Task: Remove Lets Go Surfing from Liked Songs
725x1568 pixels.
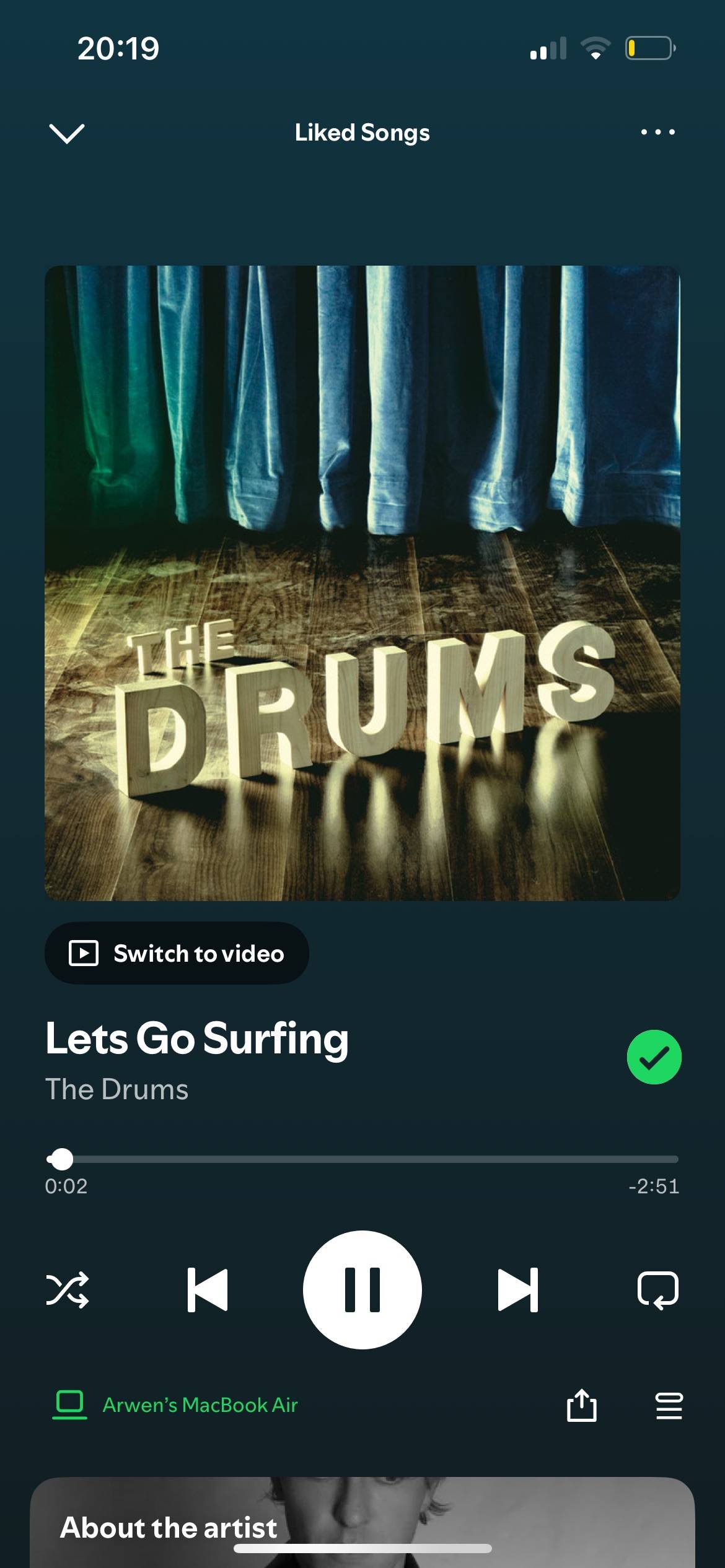Action: tap(654, 1057)
